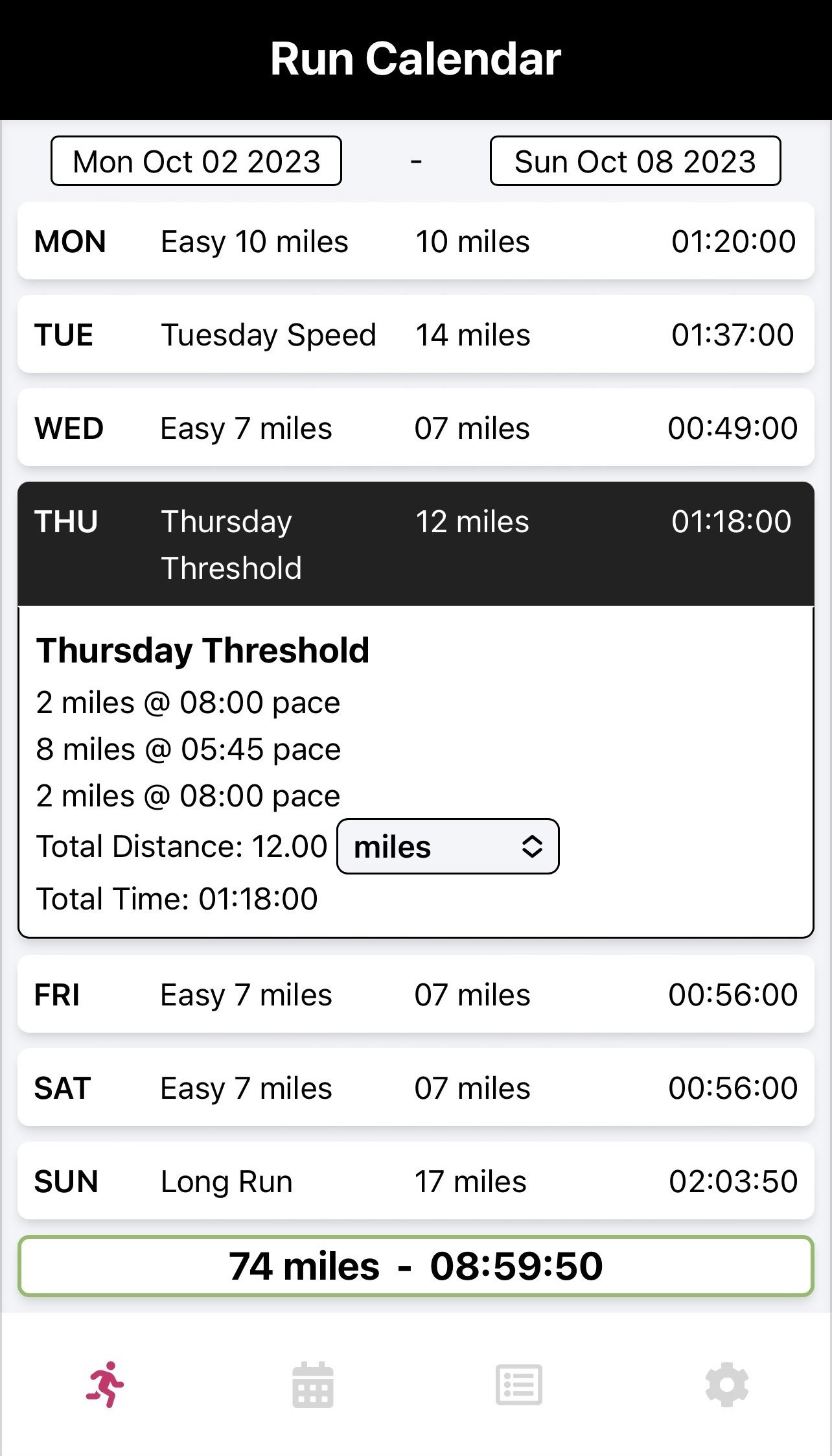Select Friday's Easy 7 miles row
Screen dimensions: 832x1456
click(x=415, y=994)
